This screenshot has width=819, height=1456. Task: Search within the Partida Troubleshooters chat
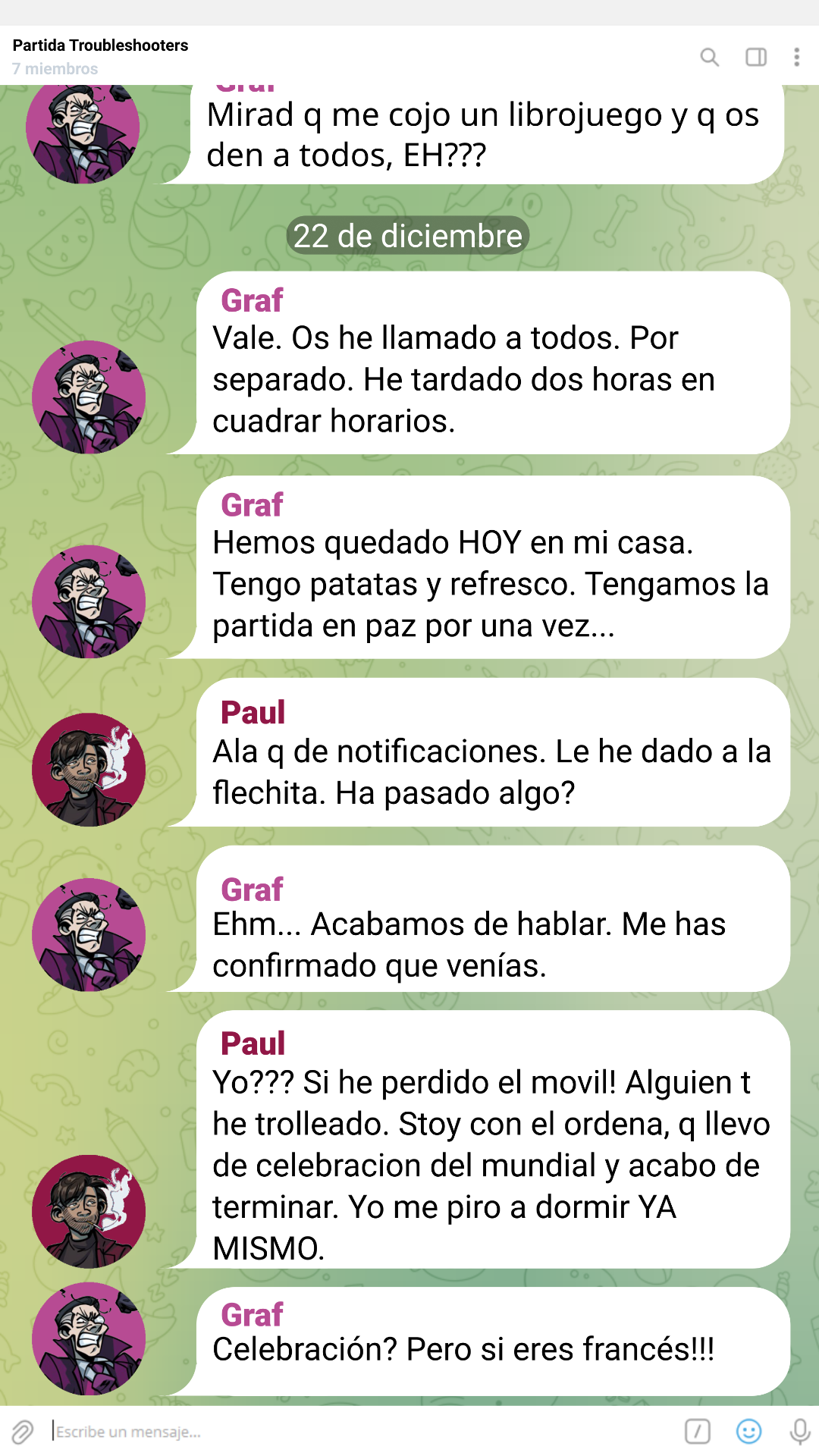click(x=709, y=57)
